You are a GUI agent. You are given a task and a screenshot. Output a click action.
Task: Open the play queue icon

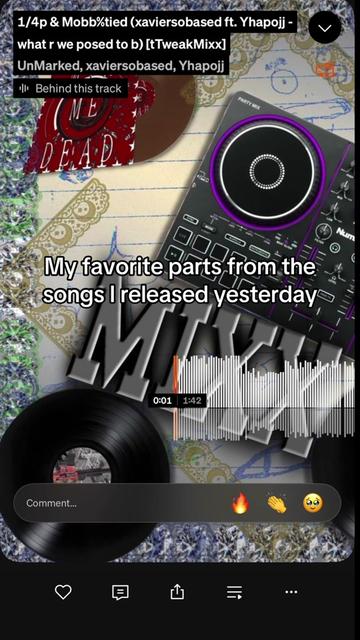pos(234,592)
